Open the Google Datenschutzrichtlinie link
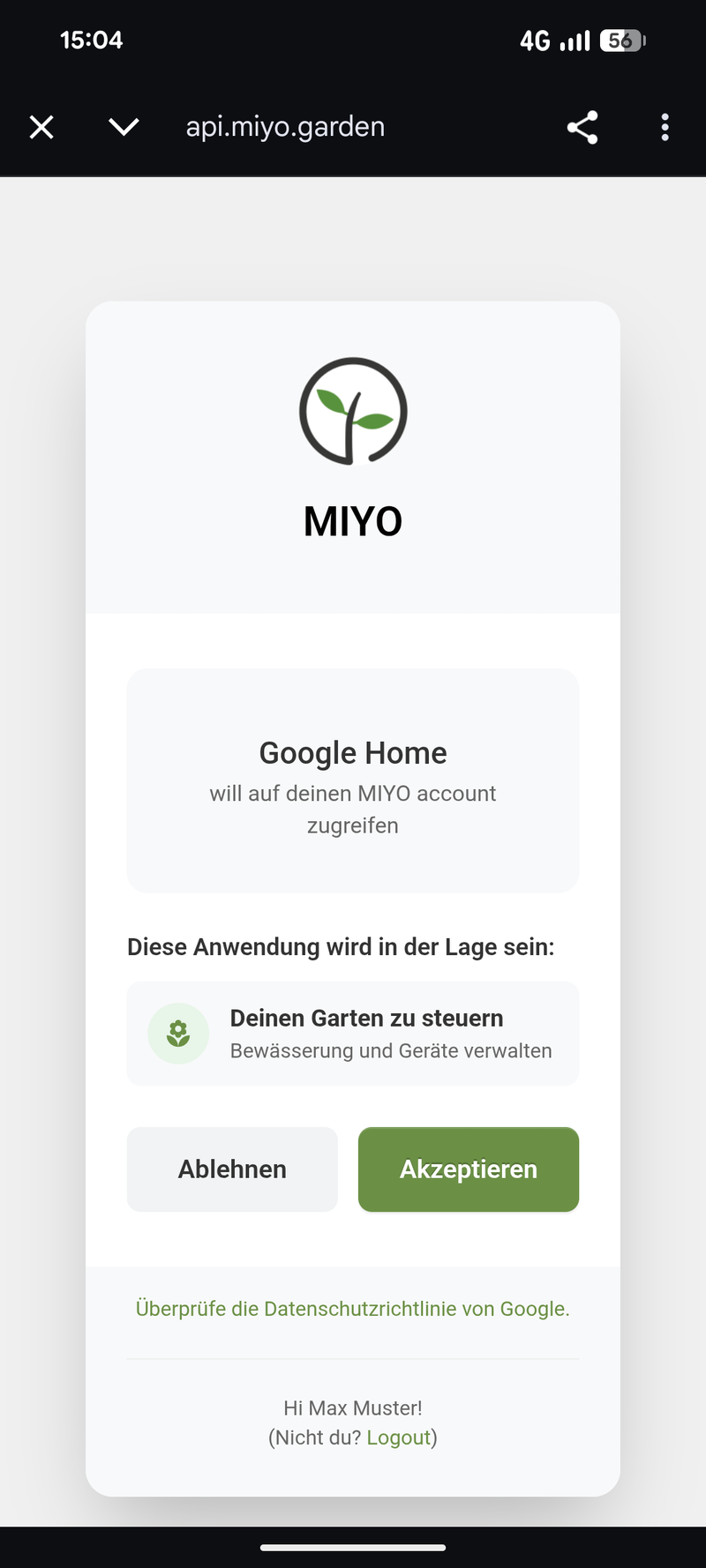 coord(353,1308)
